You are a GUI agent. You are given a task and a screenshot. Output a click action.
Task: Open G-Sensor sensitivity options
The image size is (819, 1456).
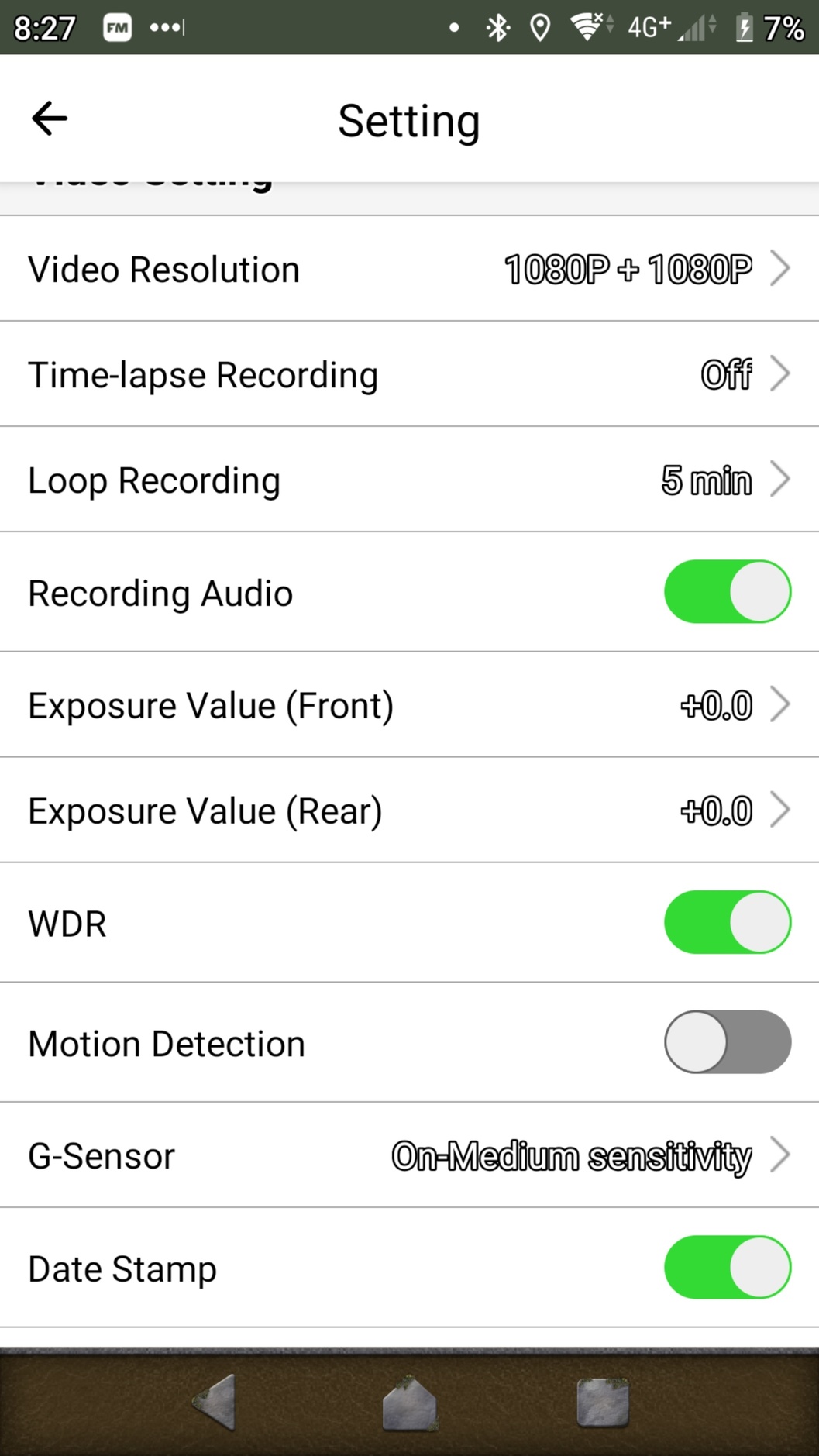click(x=409, y=1156)
